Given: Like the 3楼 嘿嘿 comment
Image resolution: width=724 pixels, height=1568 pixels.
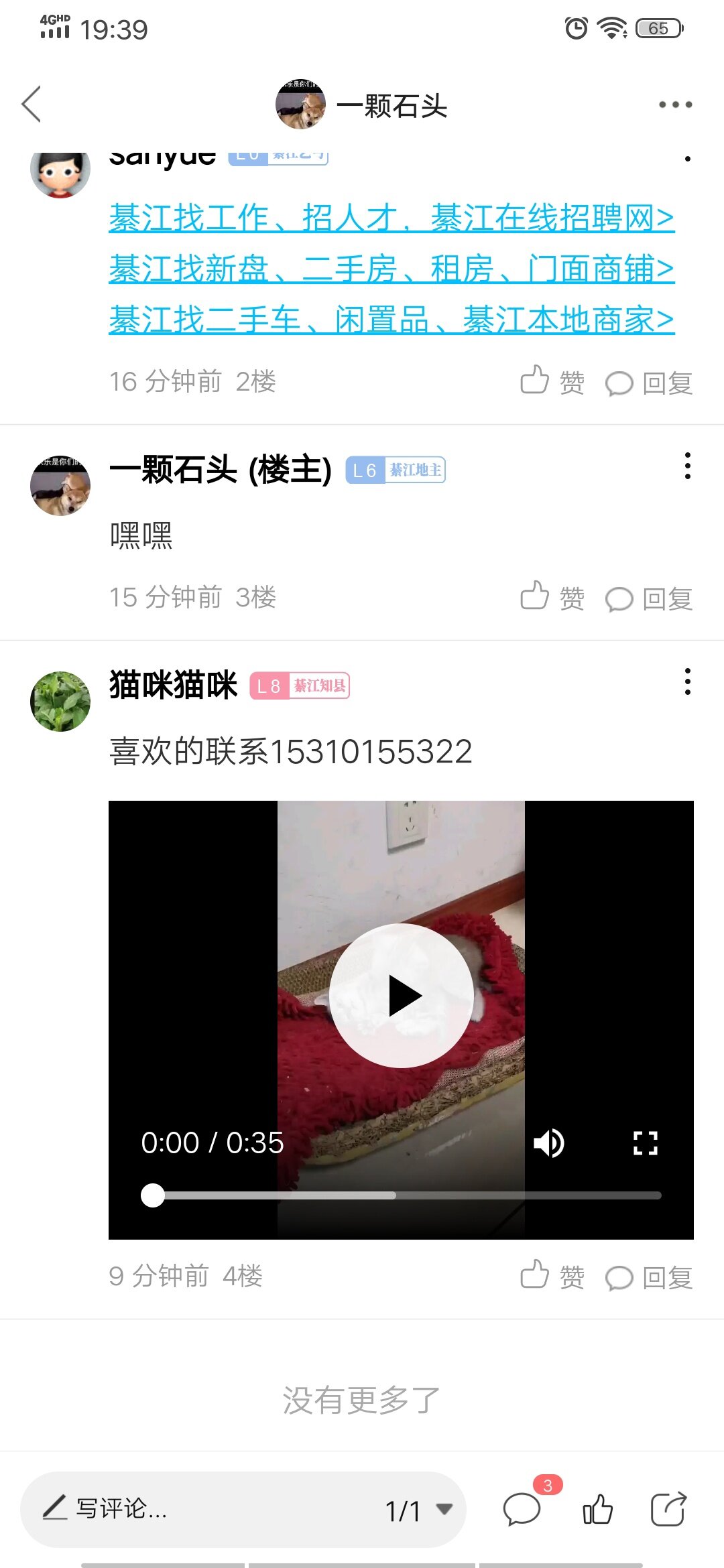Looking at the screenshot, I should 552,597.
